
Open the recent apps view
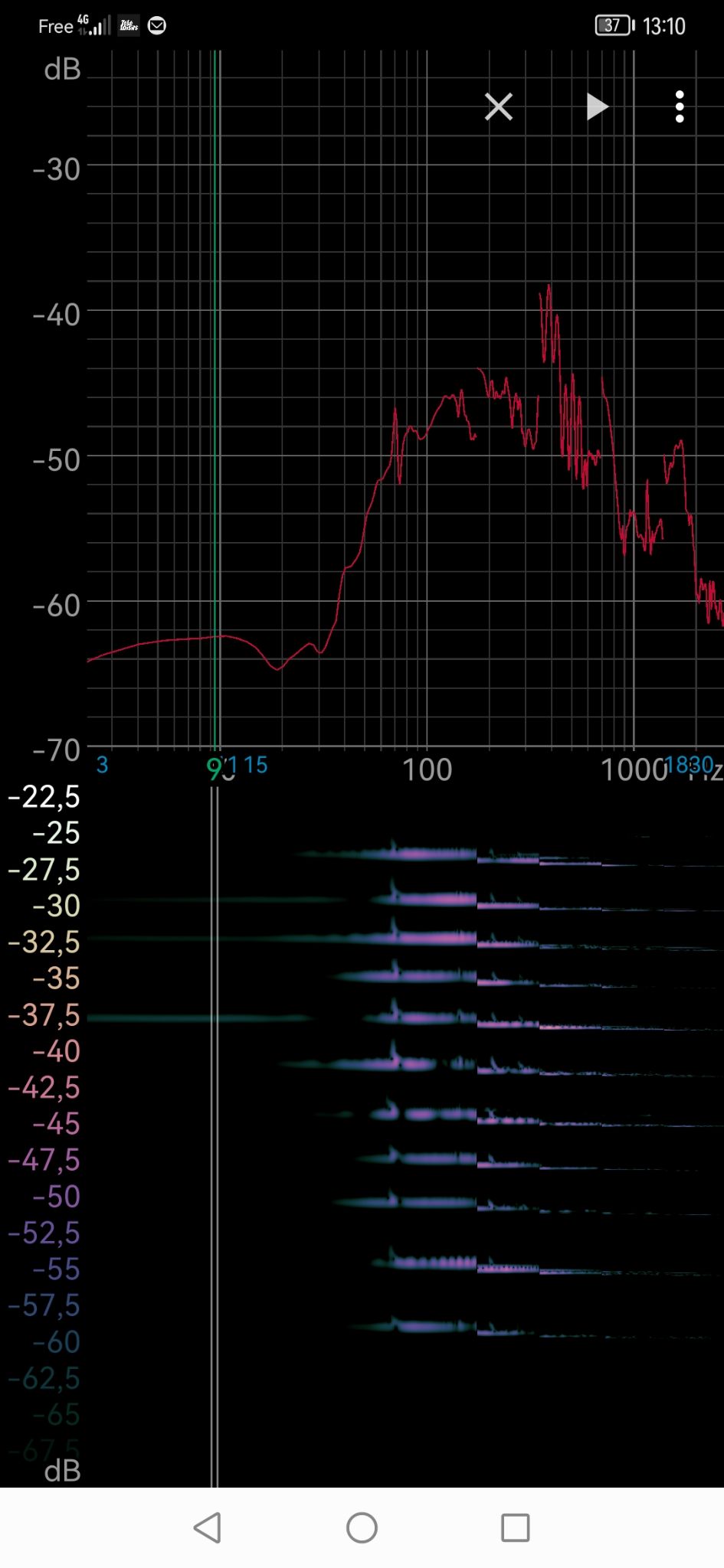[515, 1527]
